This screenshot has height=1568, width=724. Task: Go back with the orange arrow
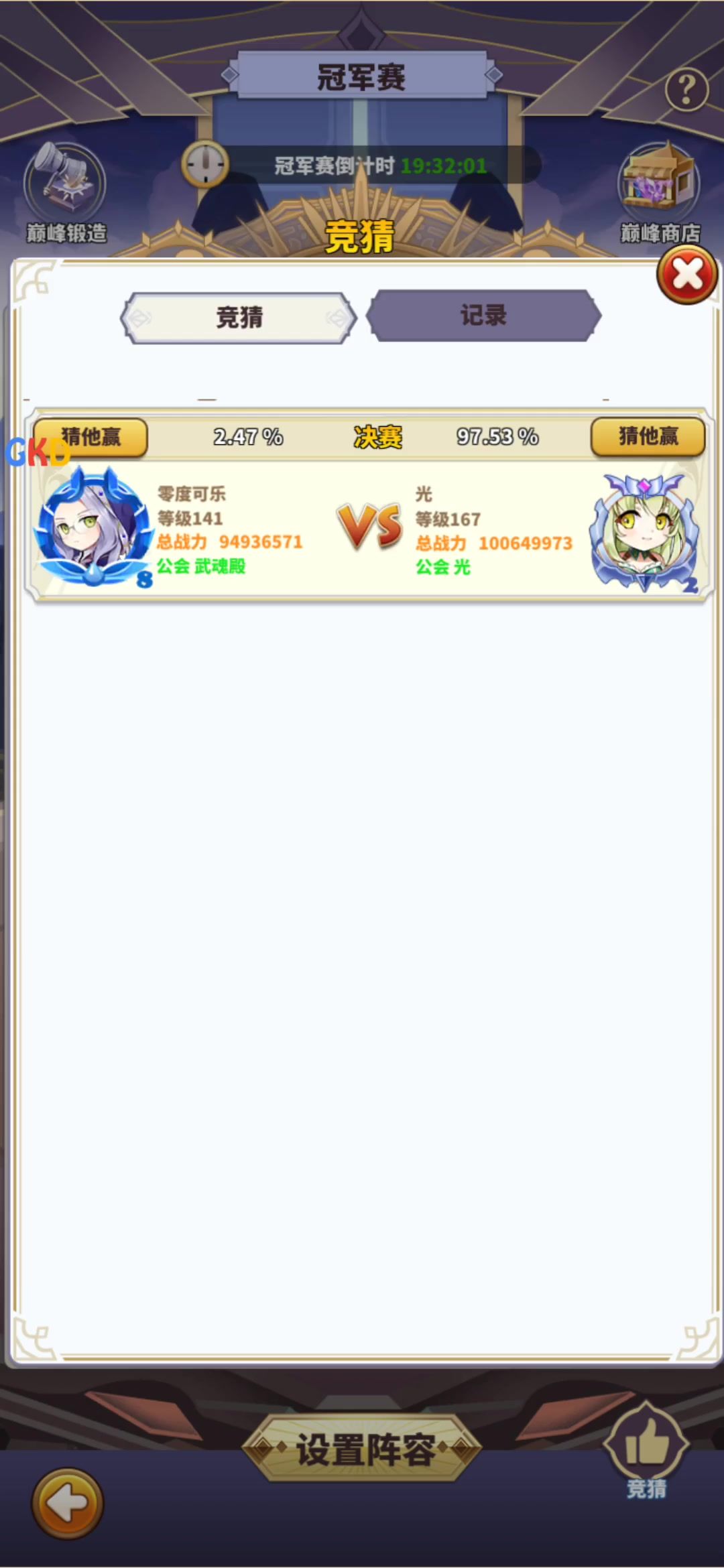[68, 1504]
